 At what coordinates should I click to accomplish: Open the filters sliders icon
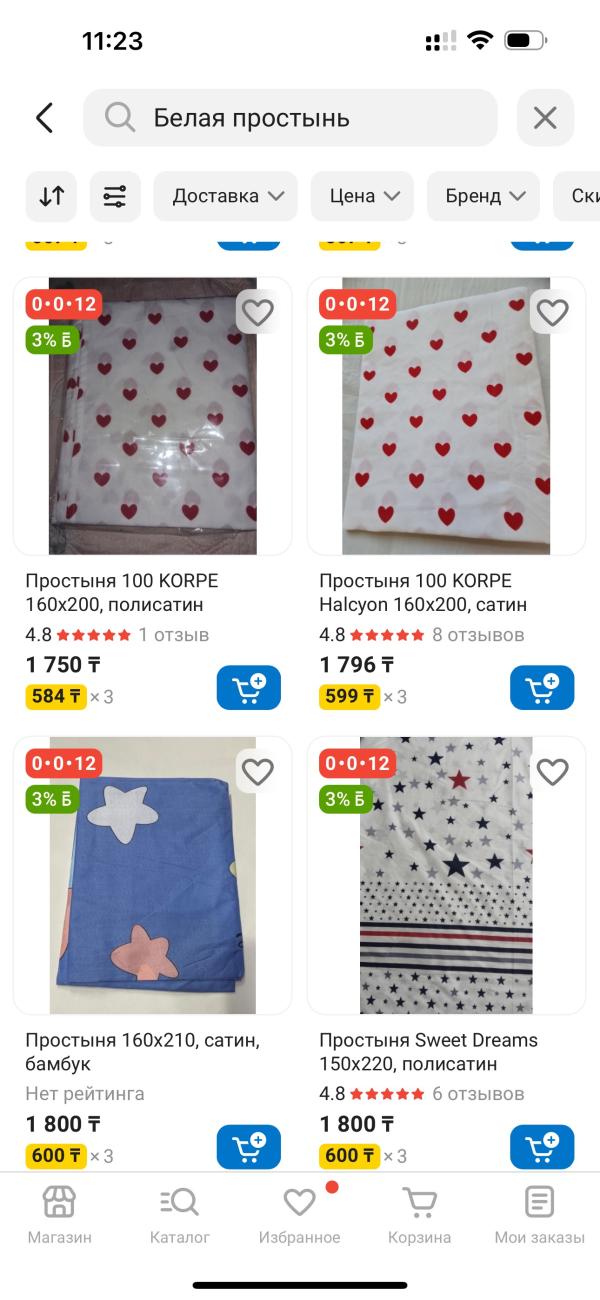point(115,196)
